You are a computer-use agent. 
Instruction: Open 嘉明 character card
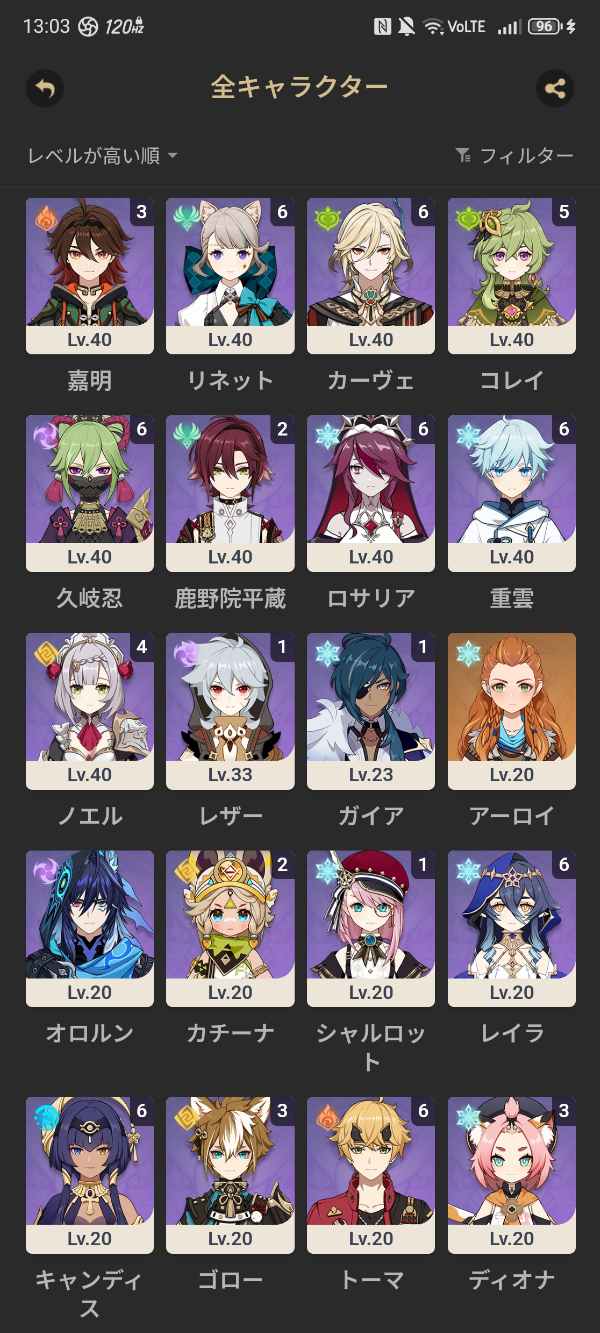tap(90, 275)
